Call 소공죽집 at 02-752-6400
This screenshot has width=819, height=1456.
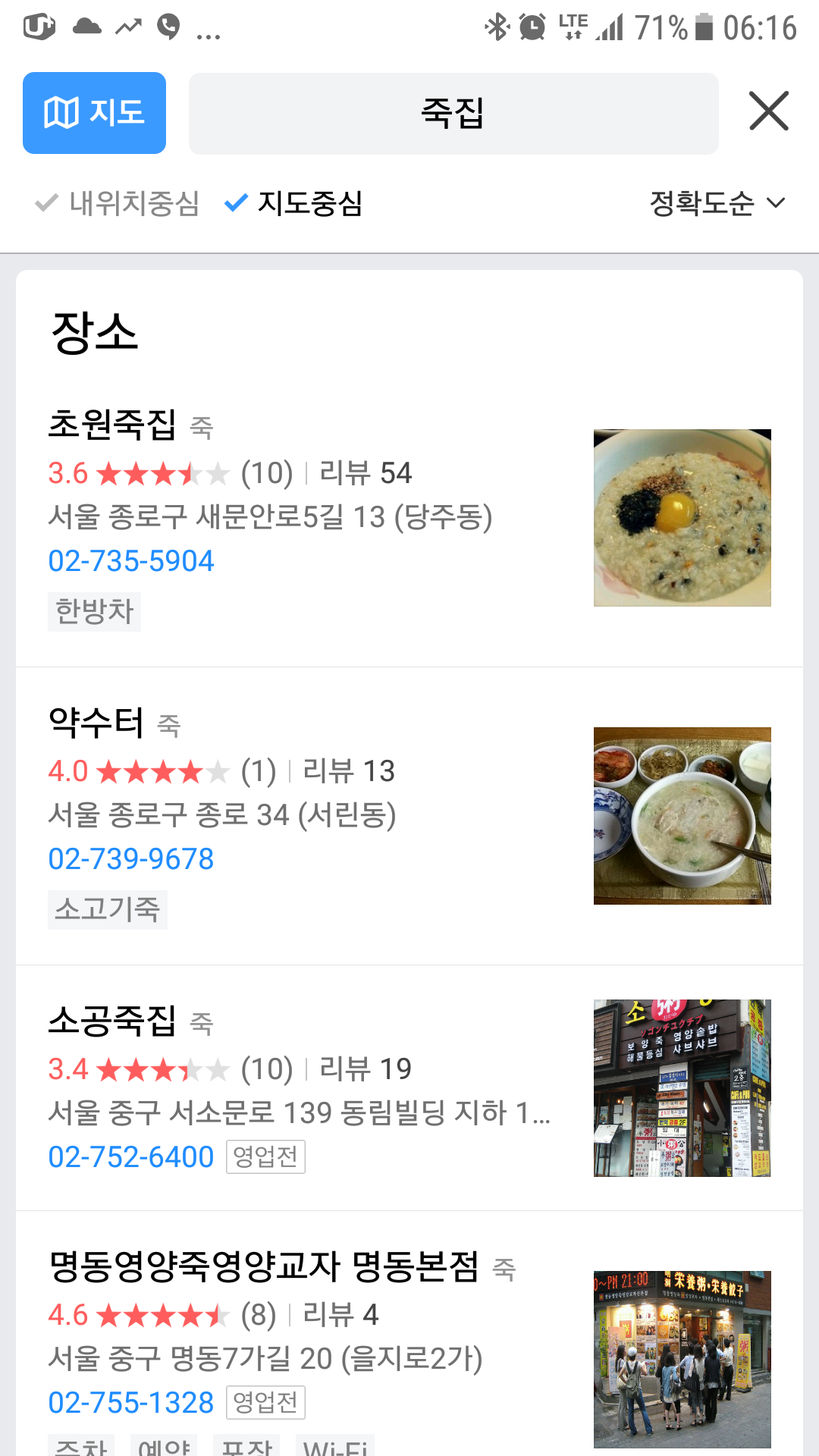click(131, 1157)
